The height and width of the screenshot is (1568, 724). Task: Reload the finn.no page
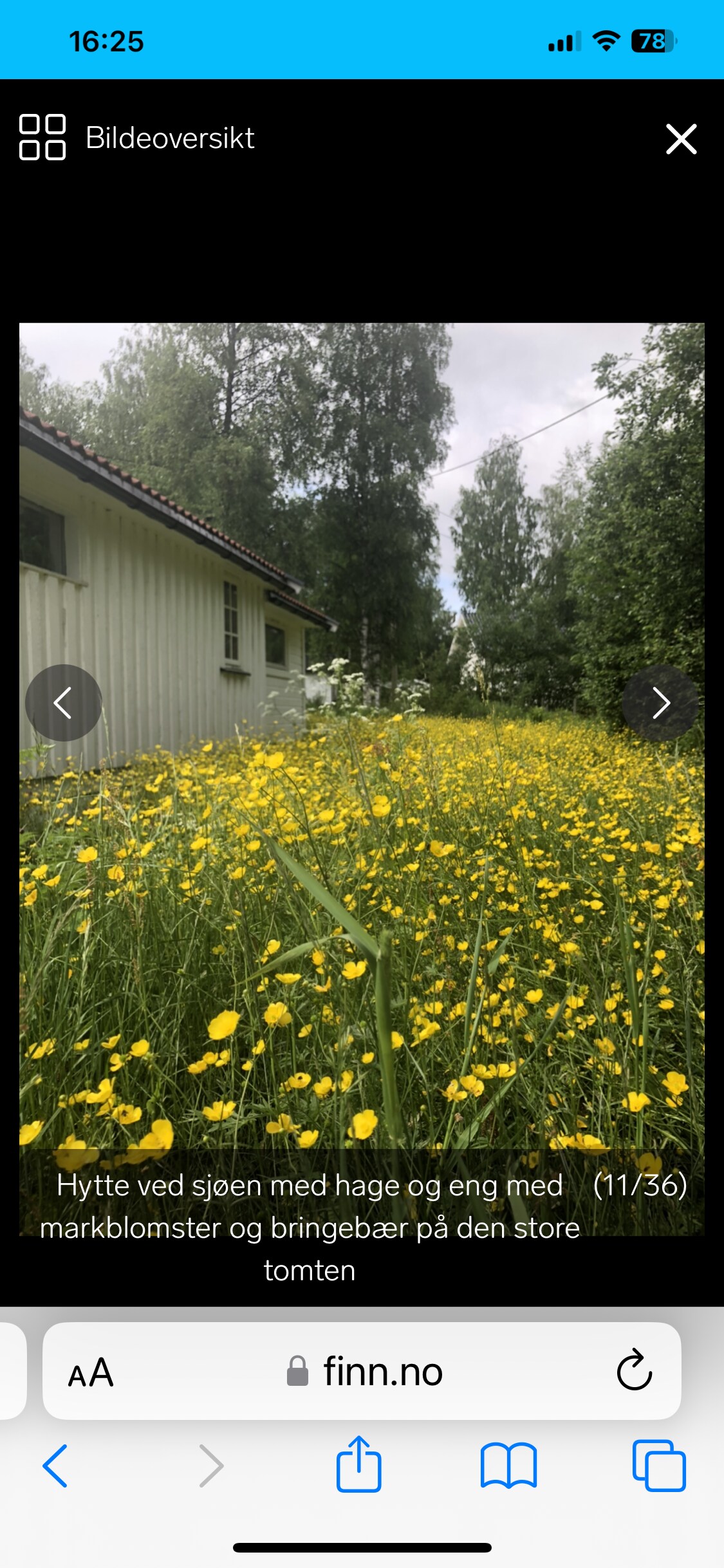click(635, 1370)
